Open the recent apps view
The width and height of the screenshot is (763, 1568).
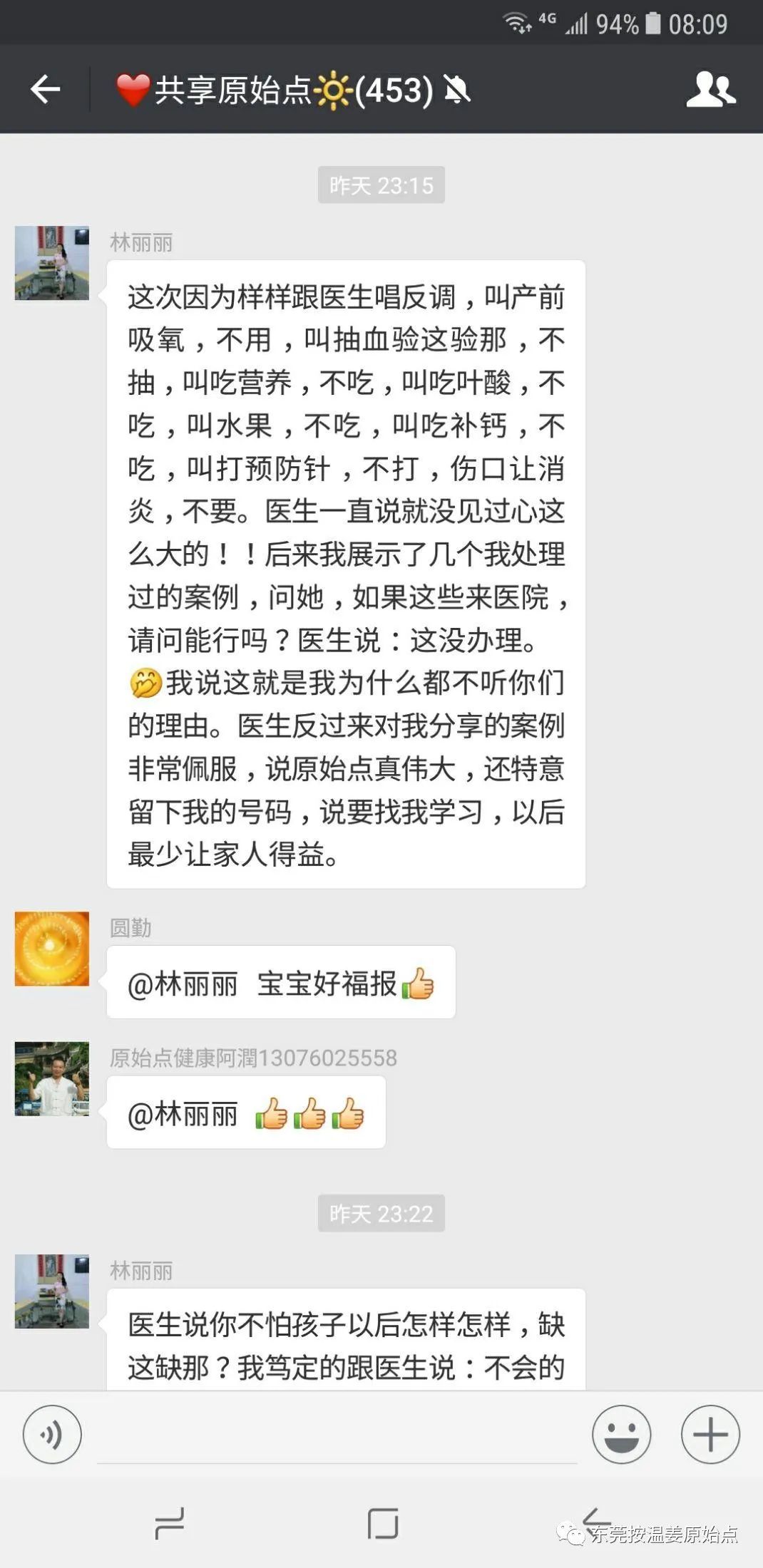[x=170, y=1524]
